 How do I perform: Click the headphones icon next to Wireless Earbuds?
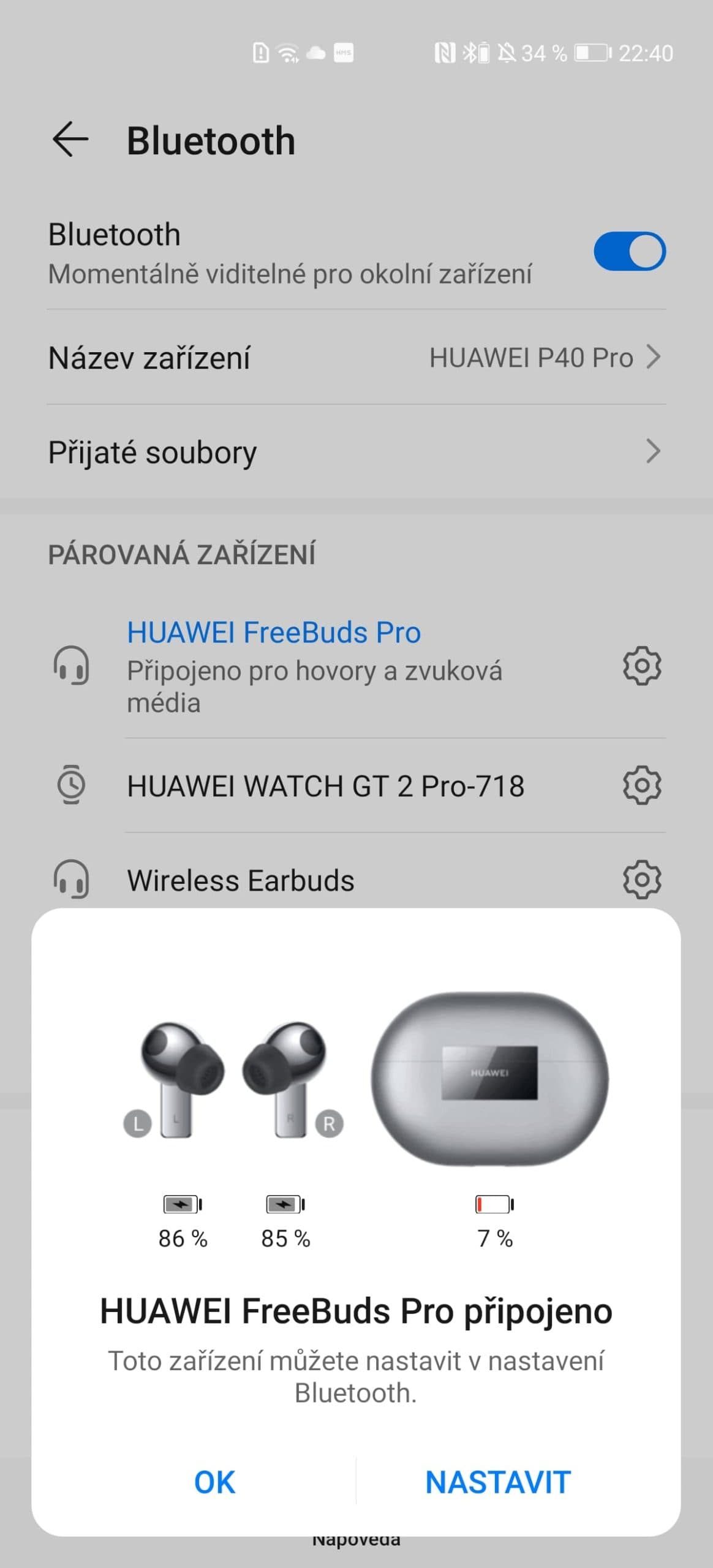[x=72, y=880]
